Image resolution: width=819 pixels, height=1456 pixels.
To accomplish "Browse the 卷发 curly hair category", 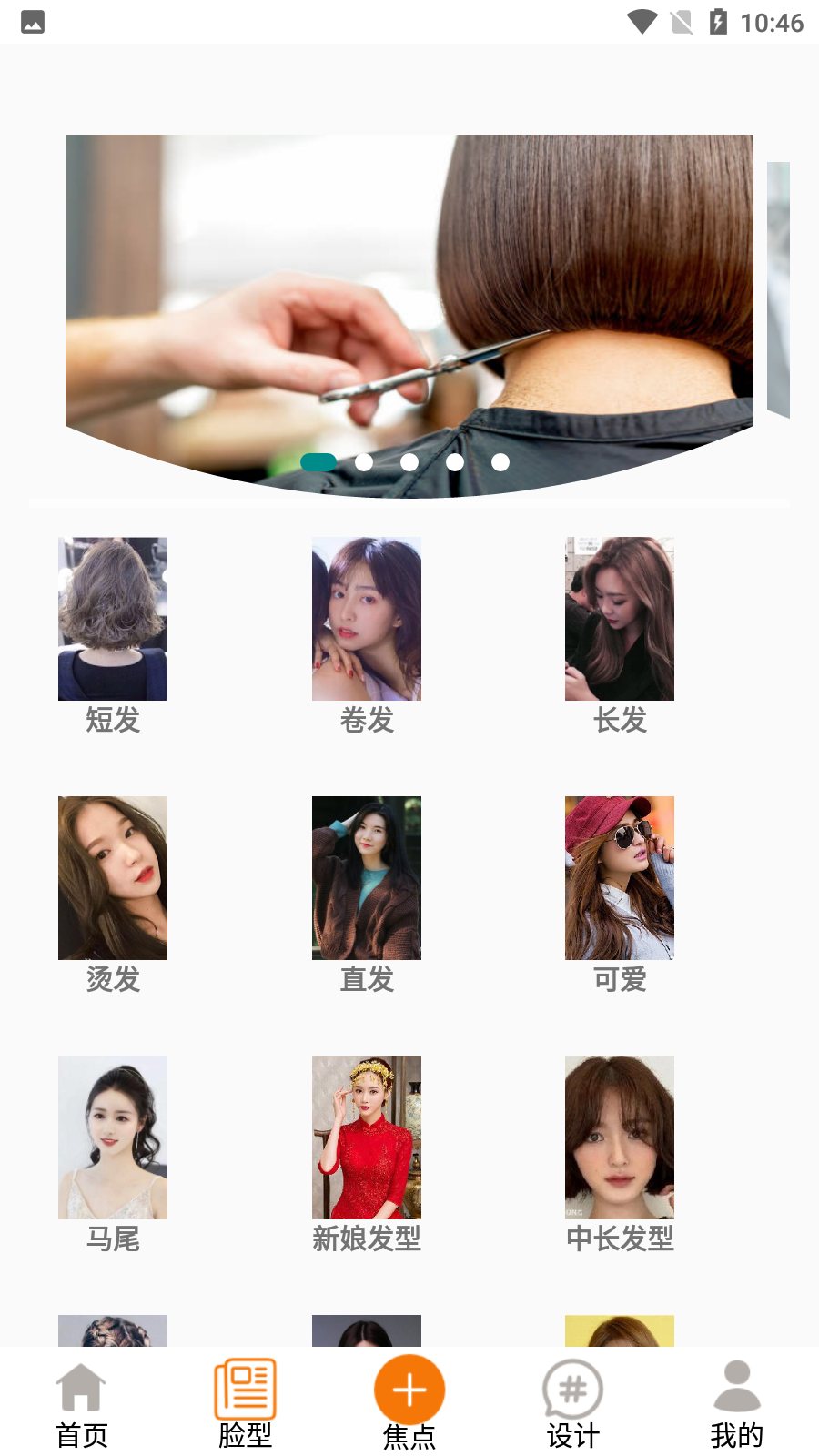I will click(366, 618).
